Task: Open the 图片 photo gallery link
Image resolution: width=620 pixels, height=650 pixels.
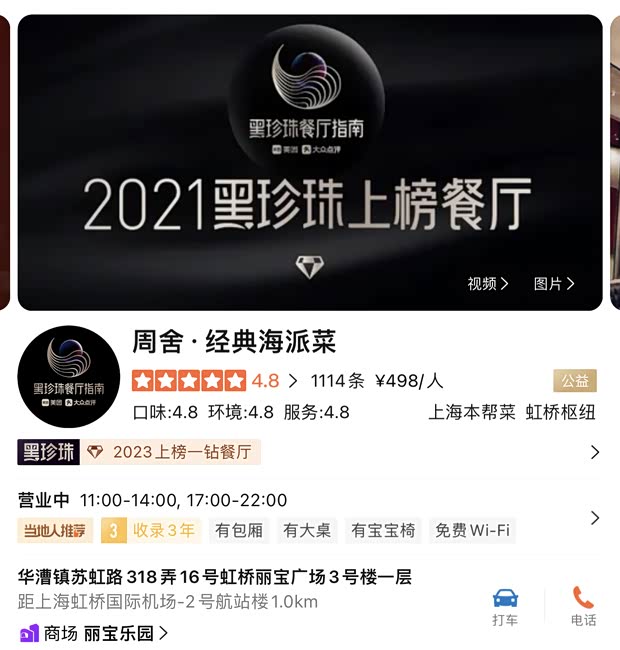Action: tap(554, 284)
